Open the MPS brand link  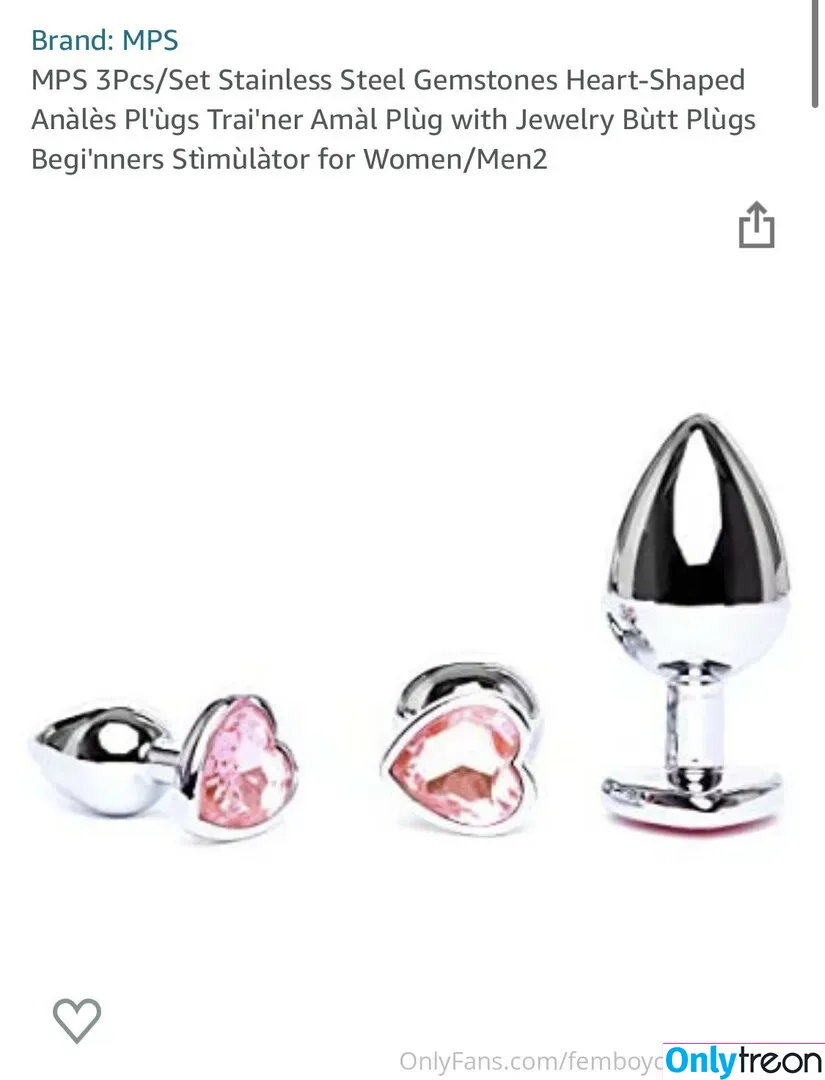(x=105, y=41)
